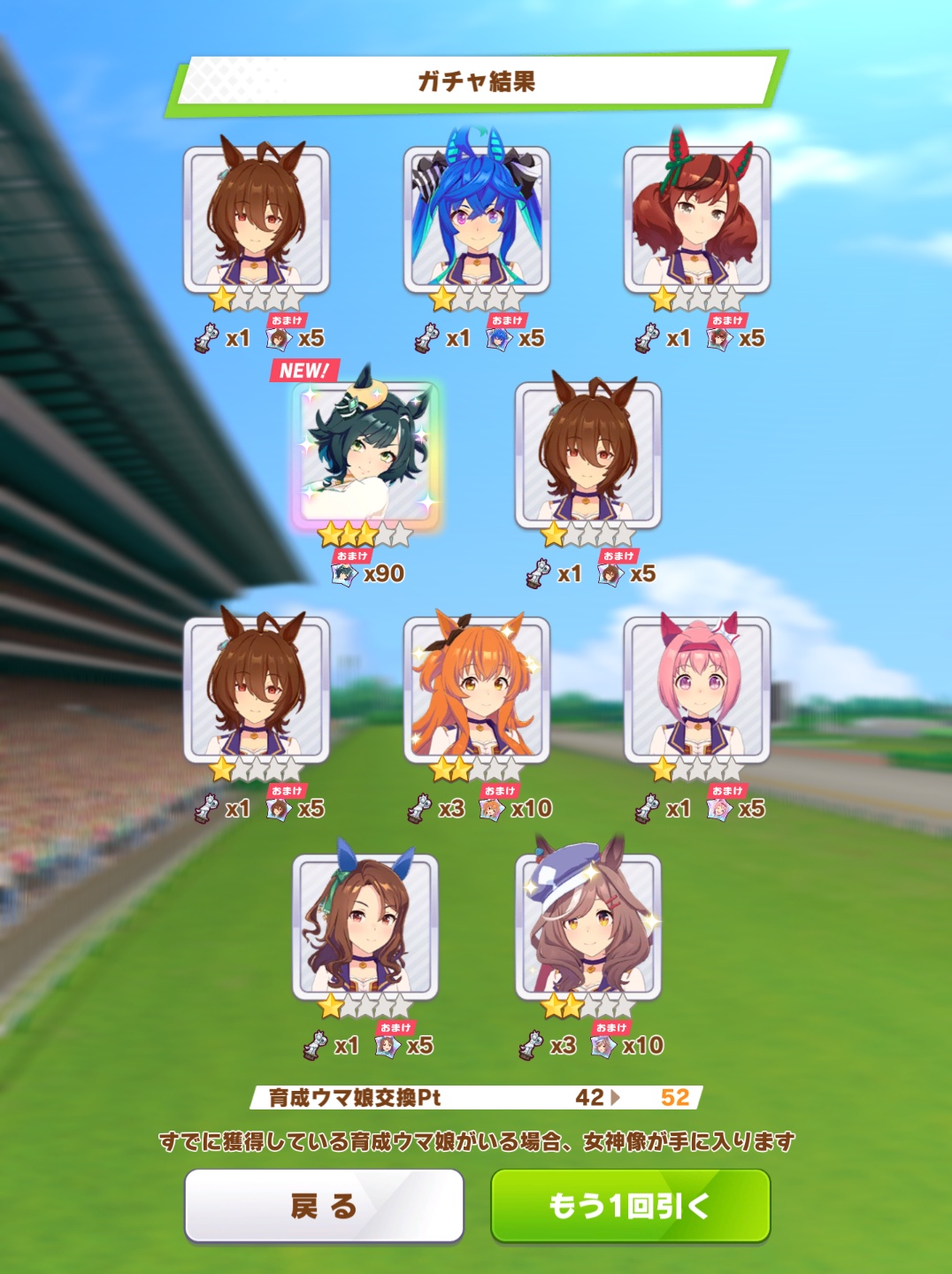
Task: Select the character card with blue beret hat
Action: coord(588,926)
